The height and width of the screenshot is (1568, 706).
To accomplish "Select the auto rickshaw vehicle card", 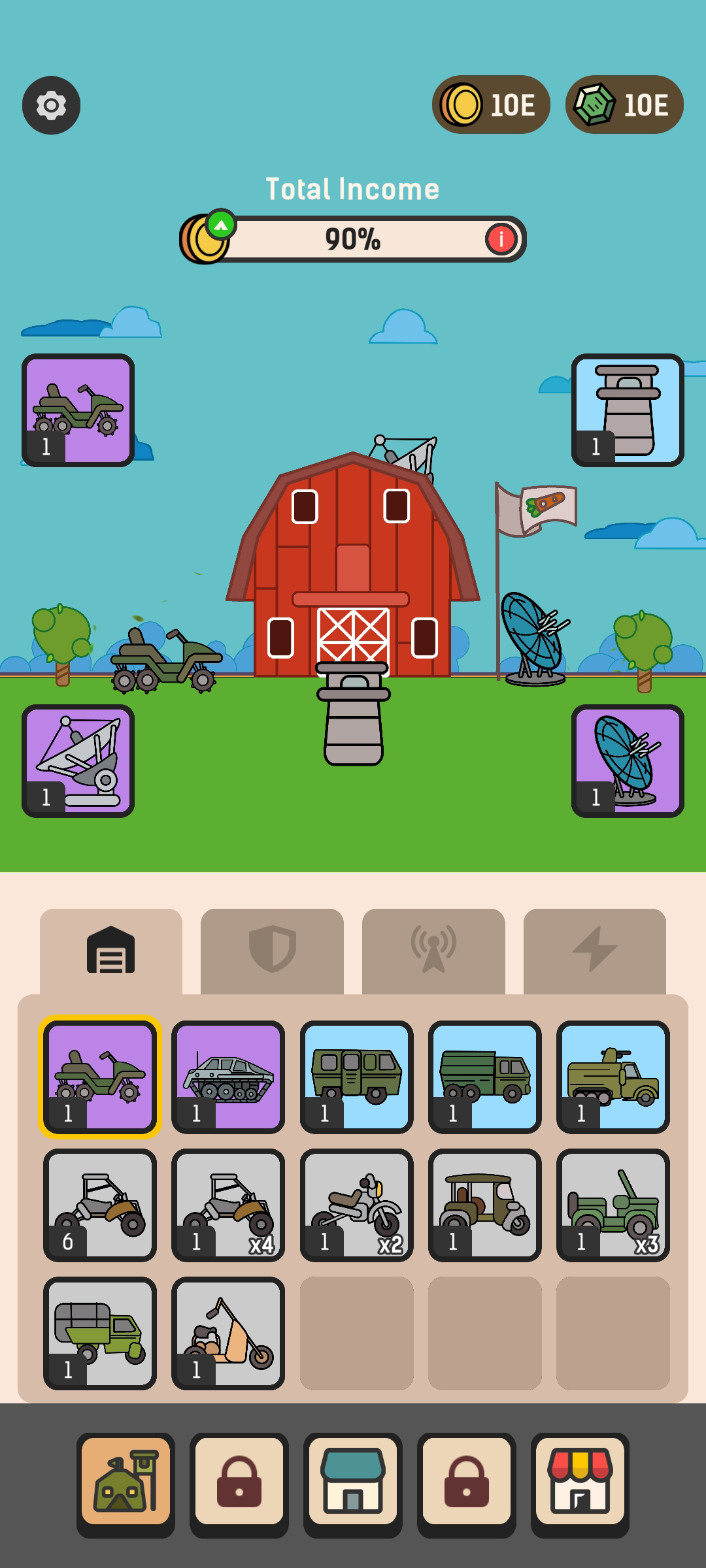I will (x=484, y=1205).
